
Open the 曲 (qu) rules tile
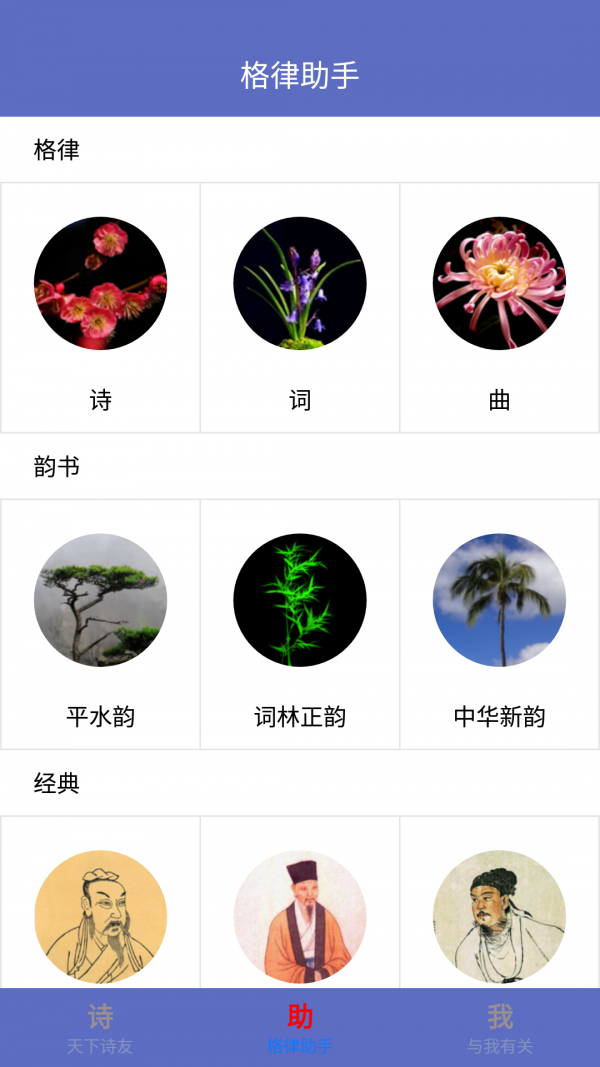pyautogui.click(x=499, y=307)
